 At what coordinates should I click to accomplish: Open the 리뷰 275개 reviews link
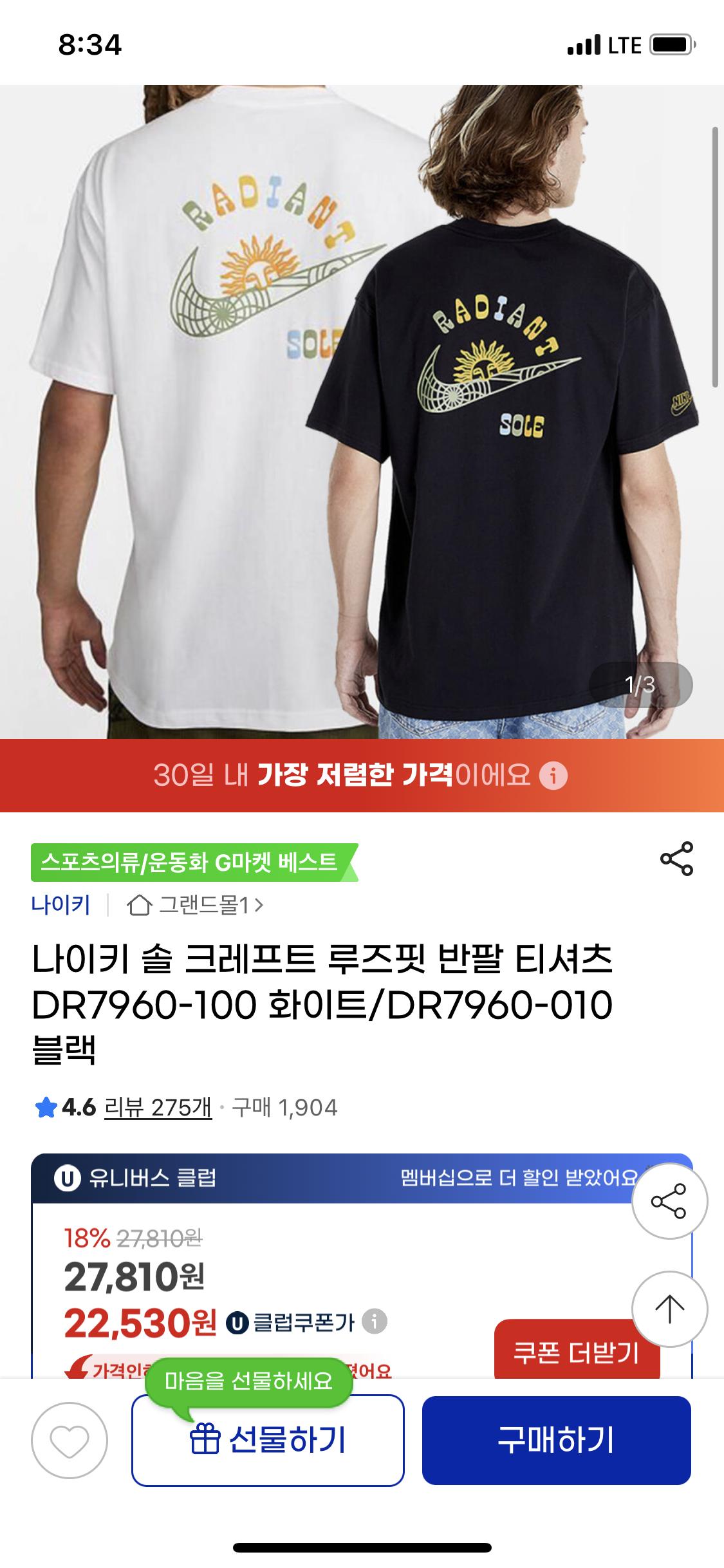pos(158,1108)
